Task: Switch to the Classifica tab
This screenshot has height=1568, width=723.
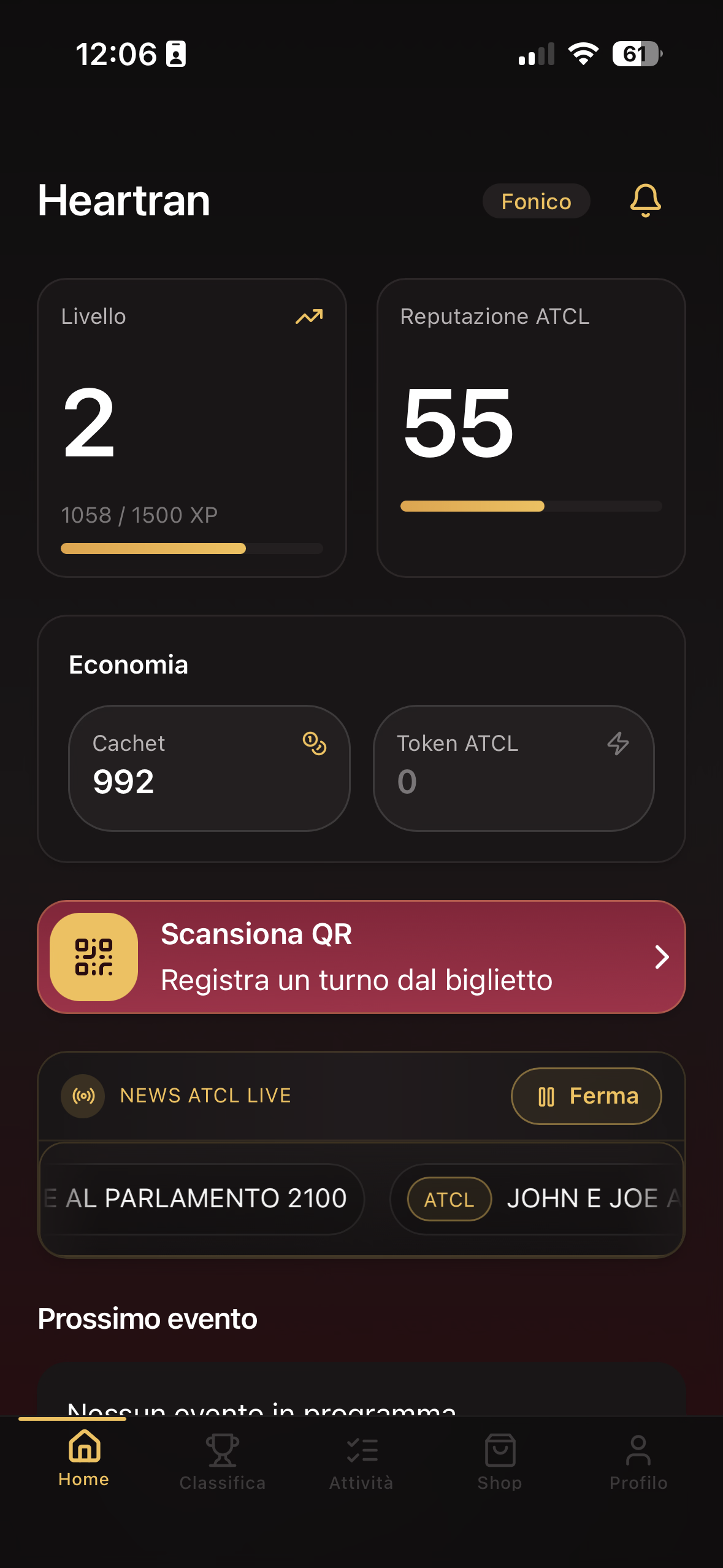Action: click(x=222, y=1466)
